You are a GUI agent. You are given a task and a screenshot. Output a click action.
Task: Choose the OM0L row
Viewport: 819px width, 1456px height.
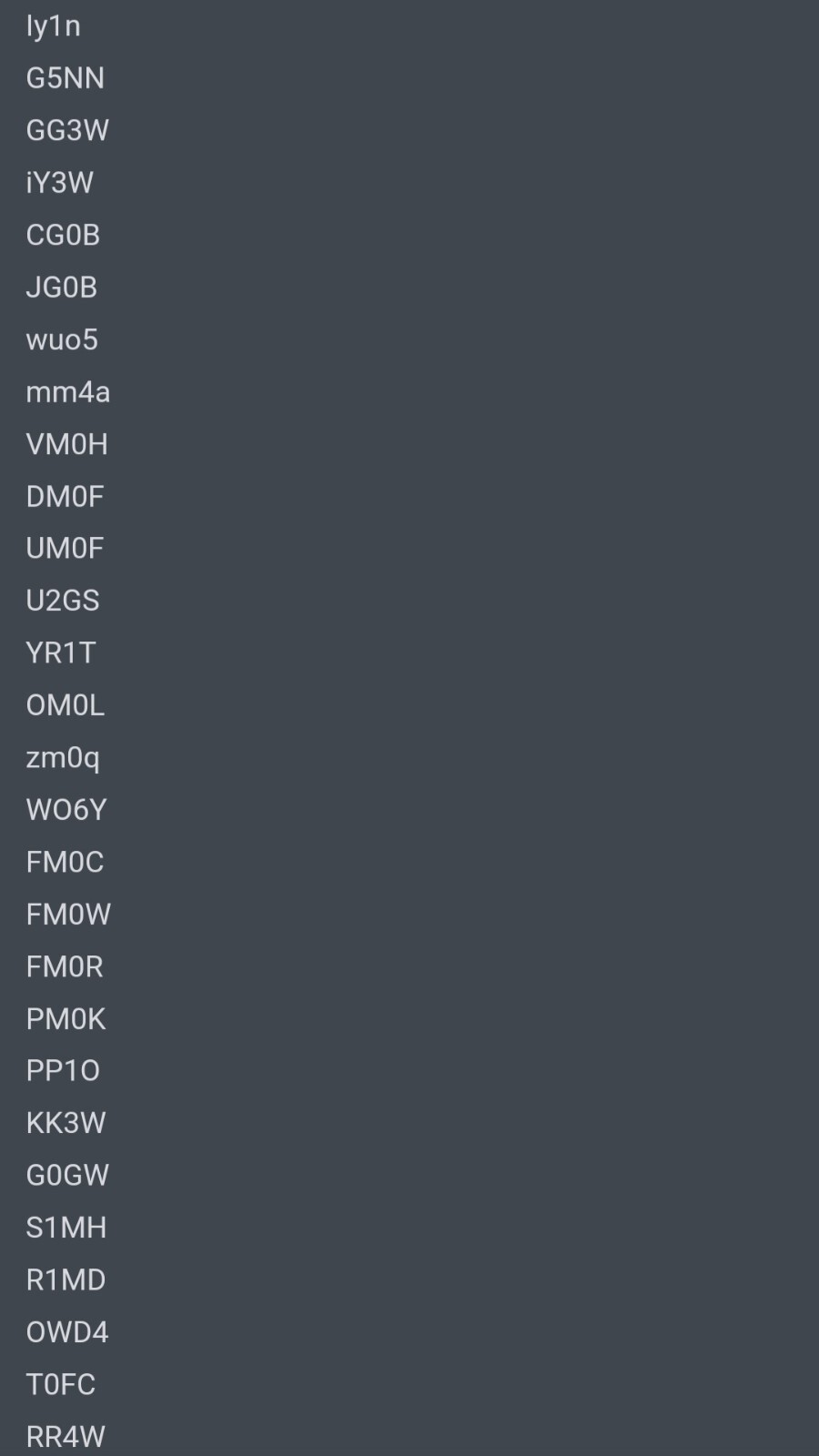tap(66, 705)
